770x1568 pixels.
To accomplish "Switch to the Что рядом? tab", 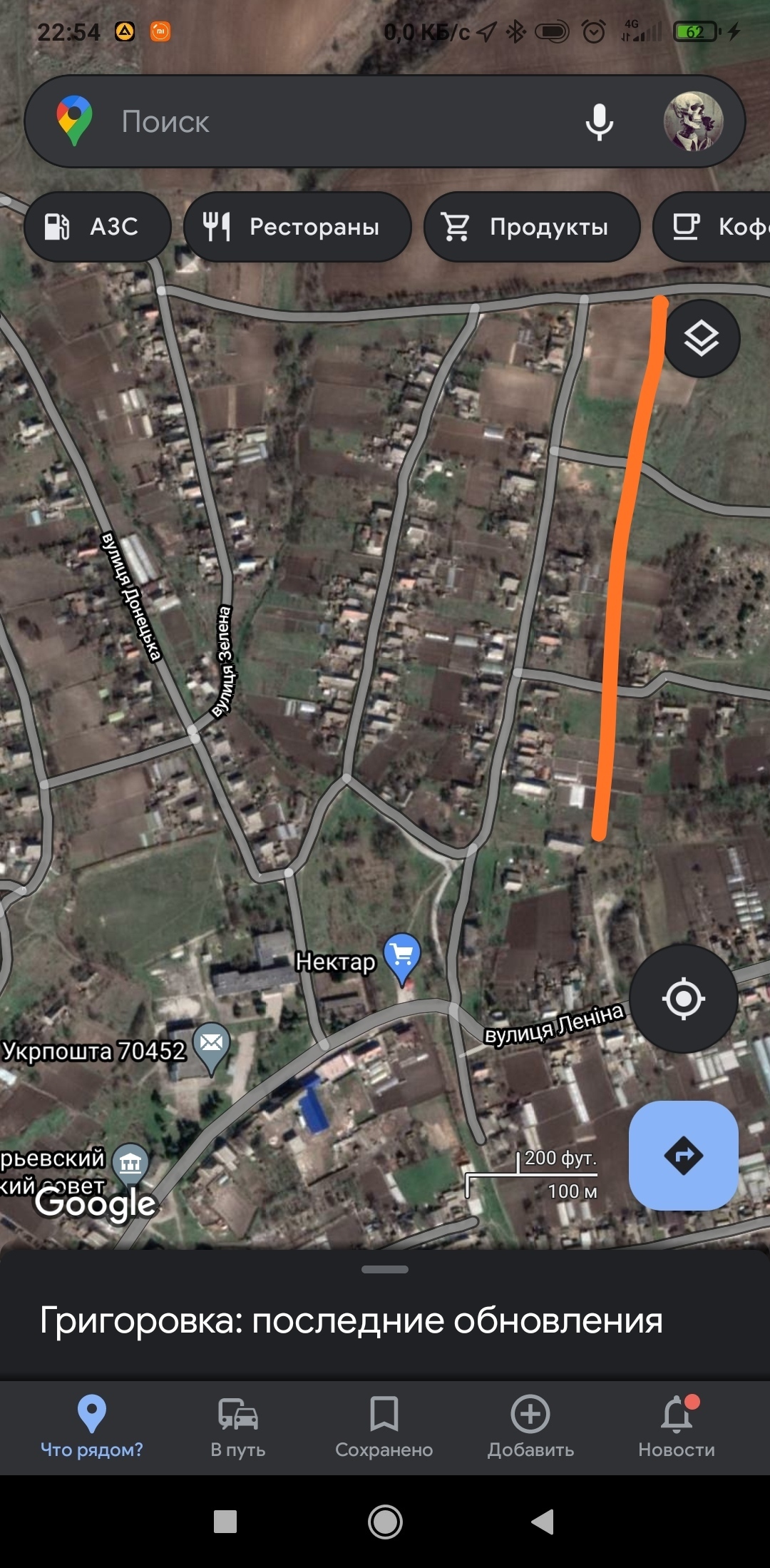I will coord(91,1427).
